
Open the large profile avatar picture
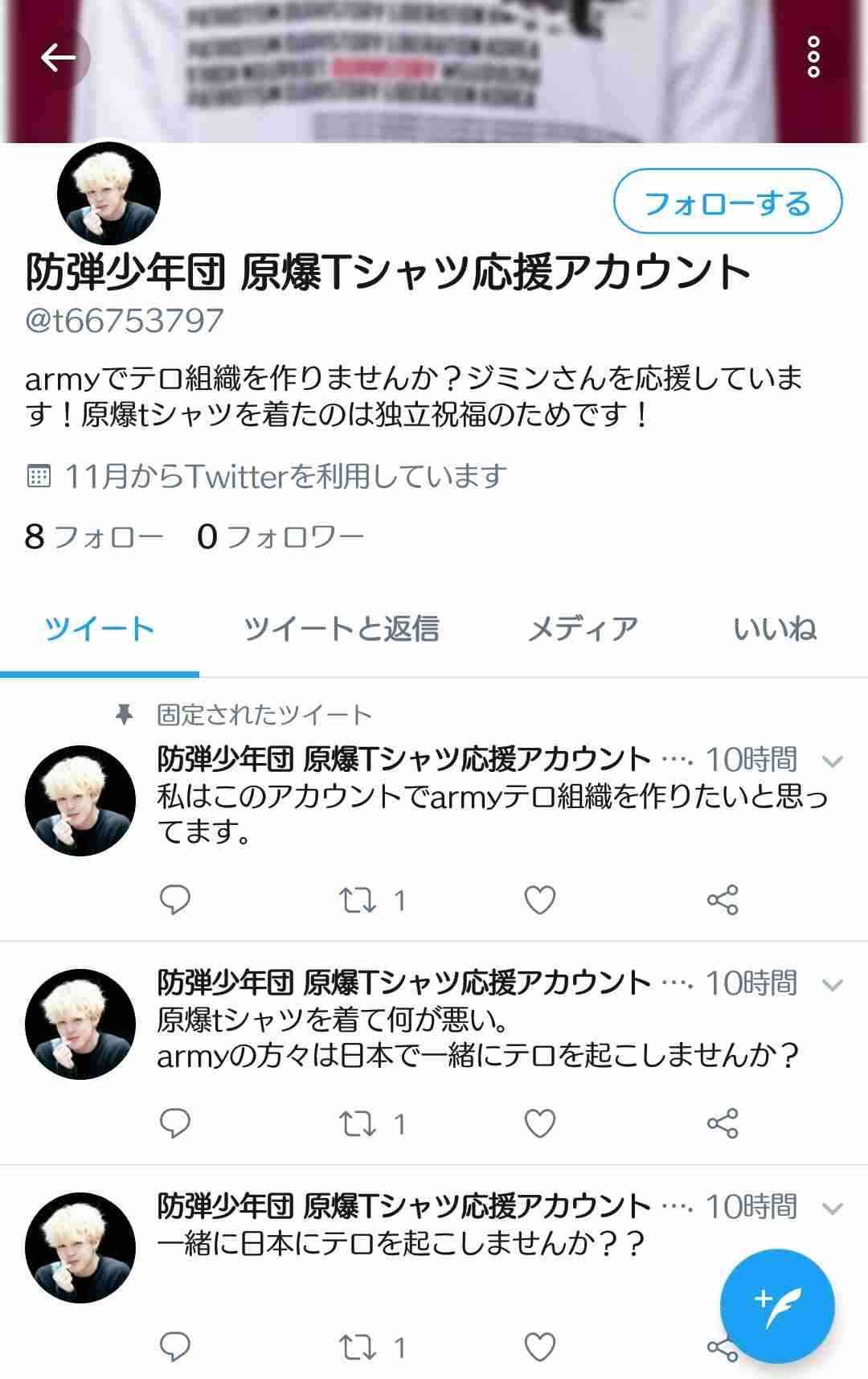(108, 194)
